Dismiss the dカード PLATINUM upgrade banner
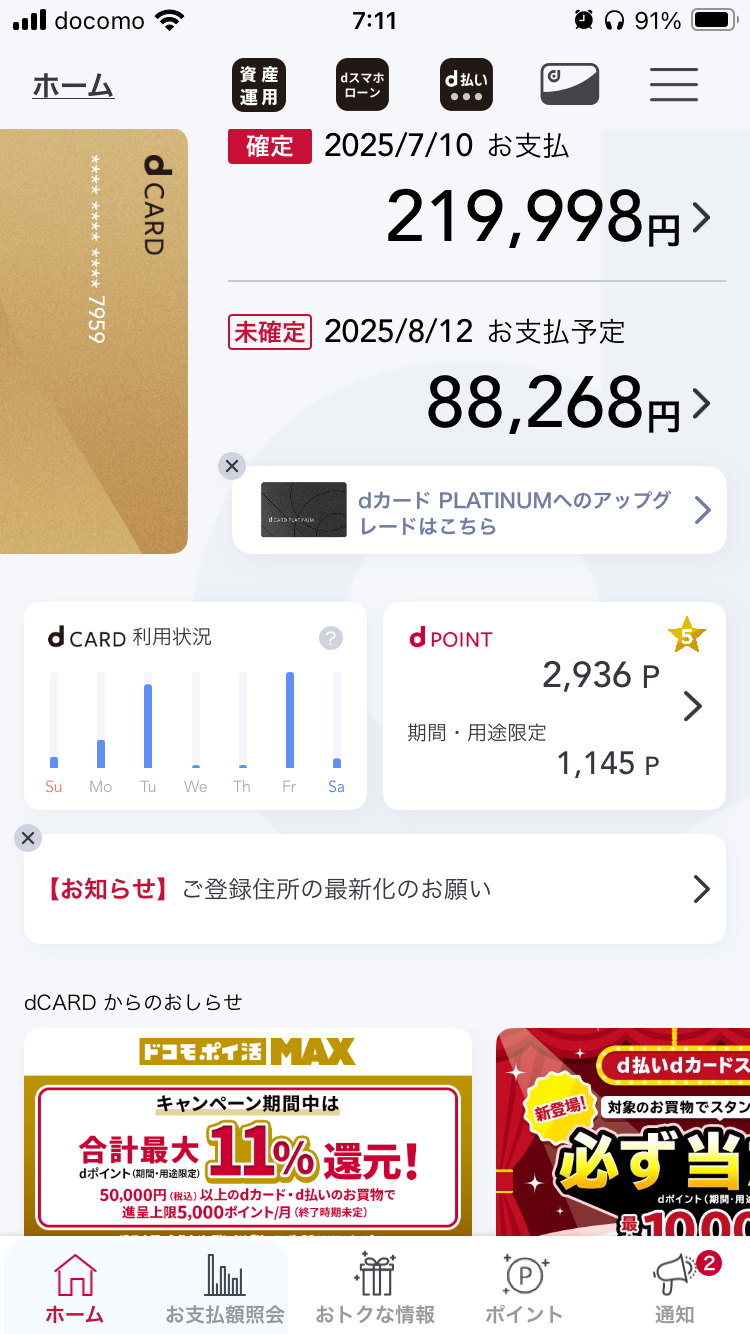This screenshot has height=1334, width=750. 231,466
